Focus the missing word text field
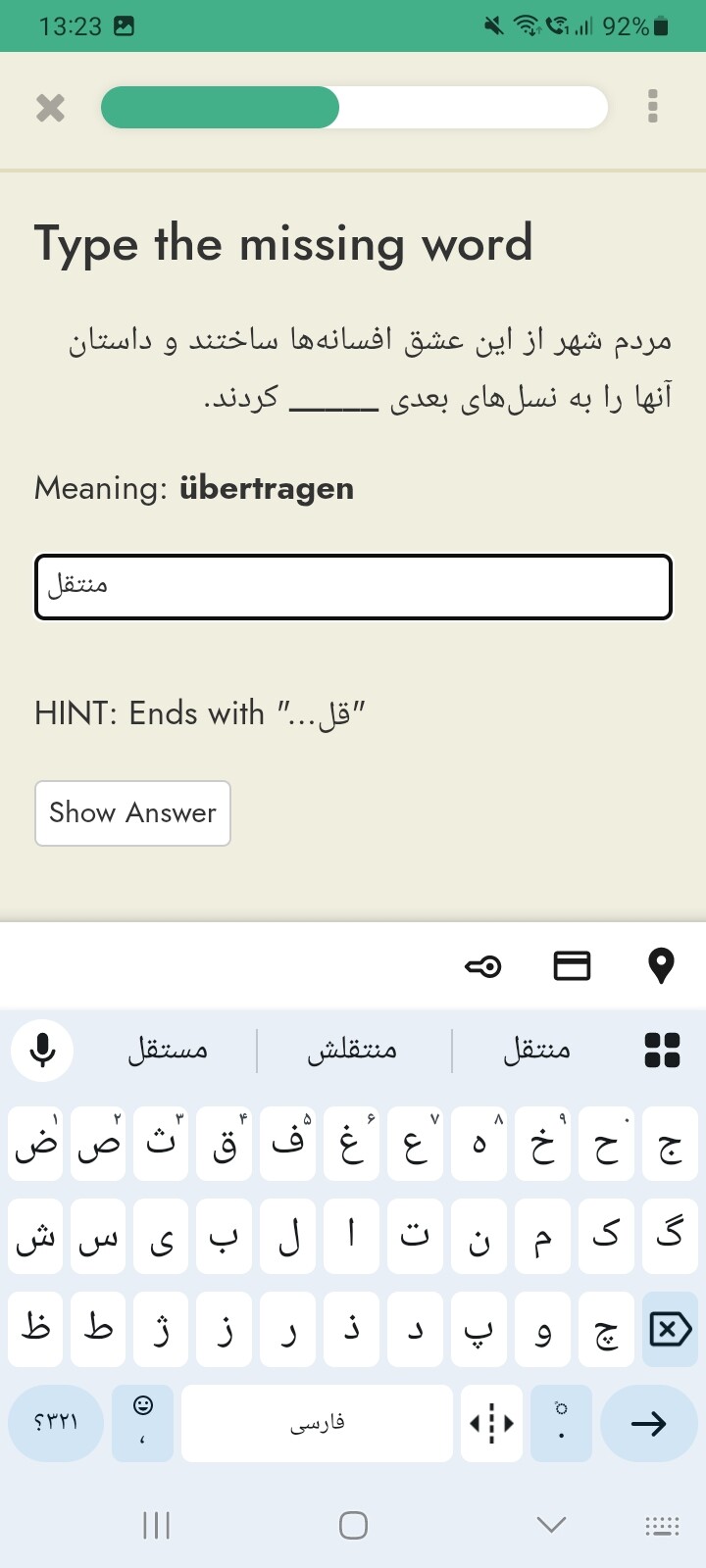Screen dimensions: 706x1568 click(353, 587)
